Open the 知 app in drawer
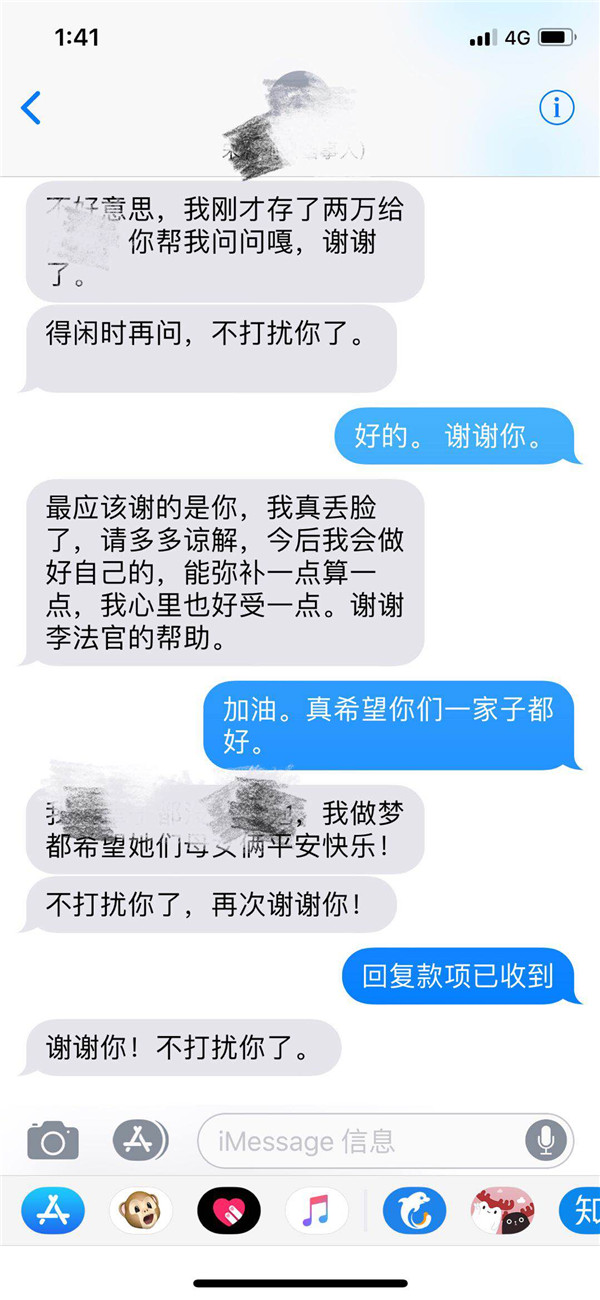600x1300 pixels. coord(582,1212)
